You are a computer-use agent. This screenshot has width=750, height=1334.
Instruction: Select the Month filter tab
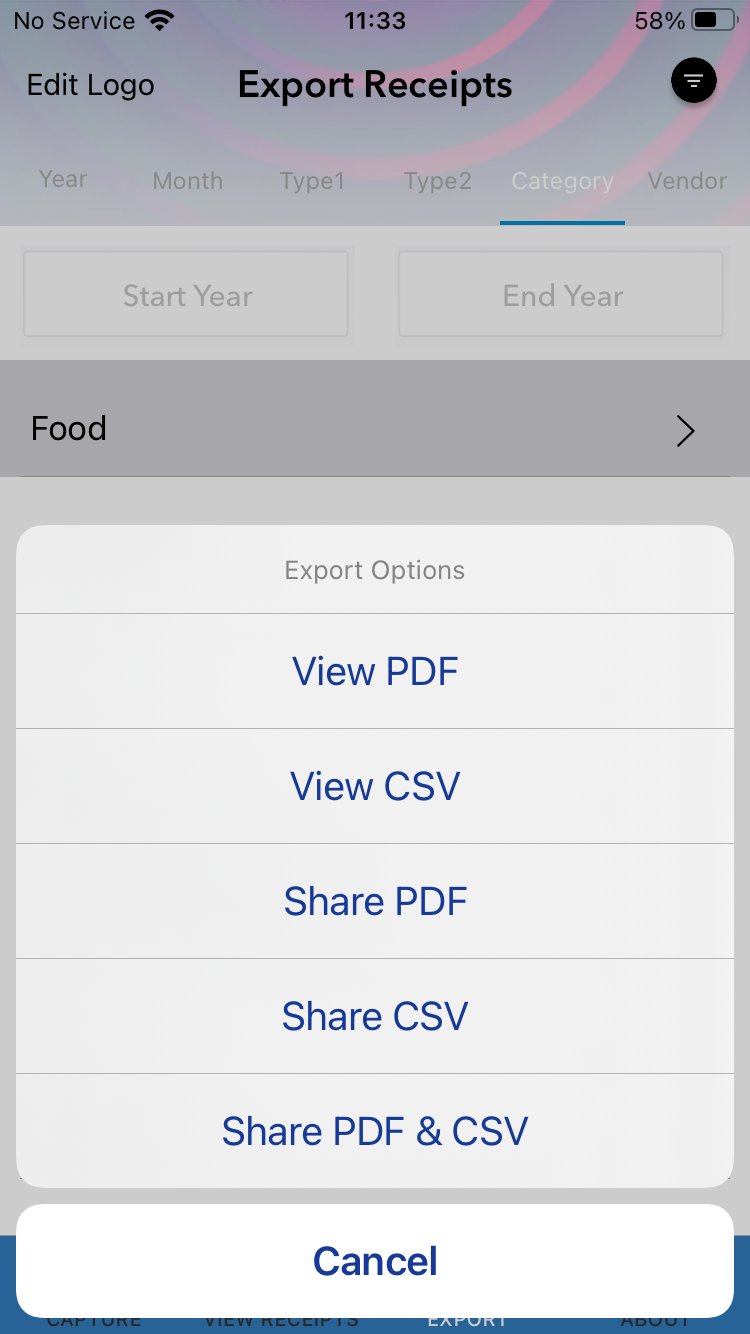point(187,181)
